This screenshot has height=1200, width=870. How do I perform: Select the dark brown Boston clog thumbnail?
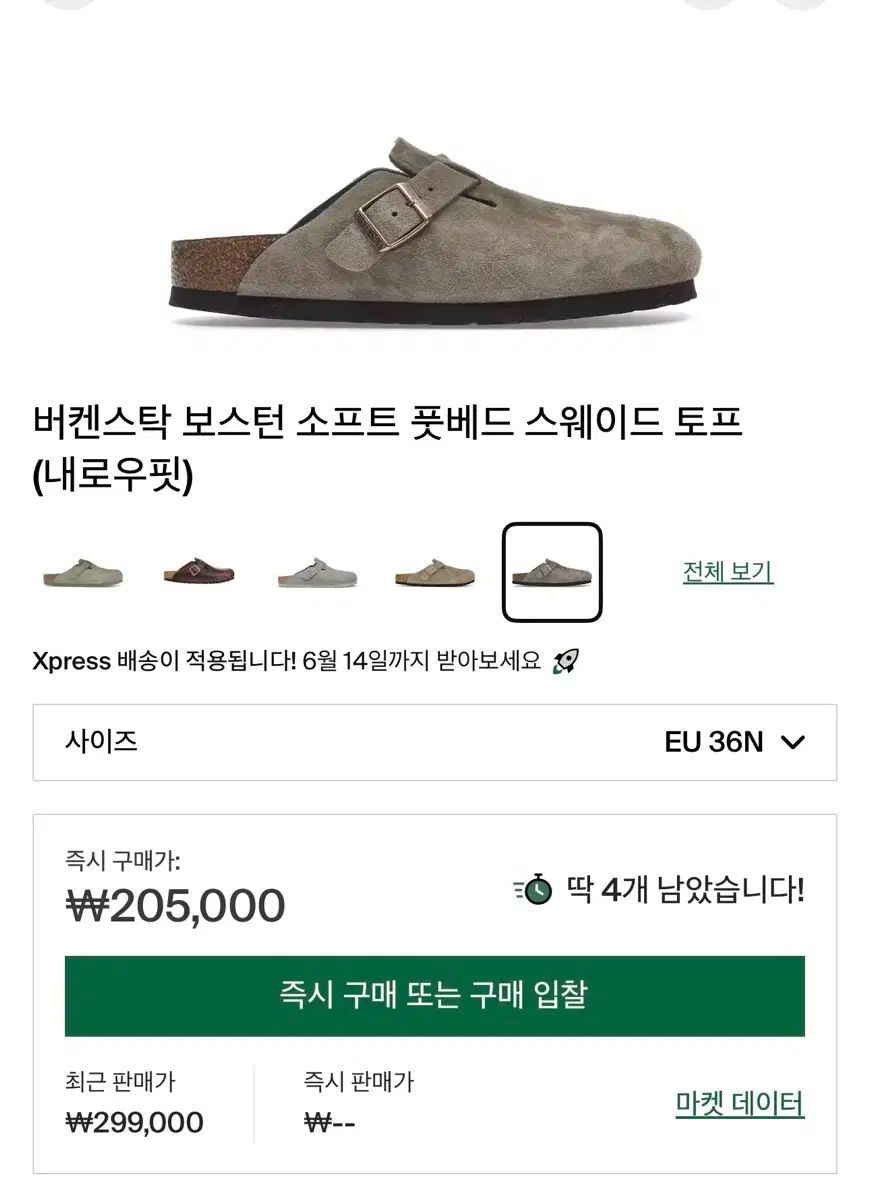point(199,570)
